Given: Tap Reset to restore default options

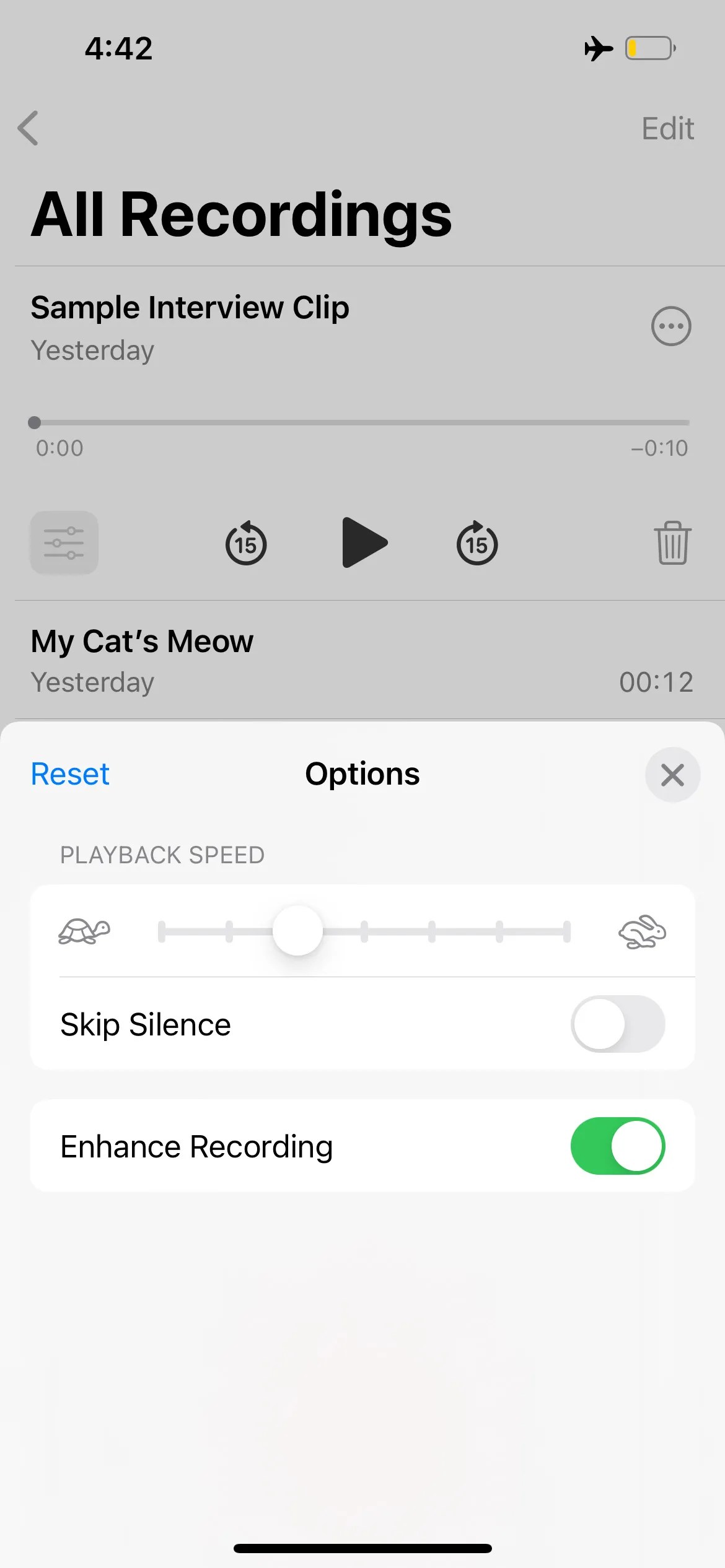Looking at the screenshot, I should tap(69, 773).
